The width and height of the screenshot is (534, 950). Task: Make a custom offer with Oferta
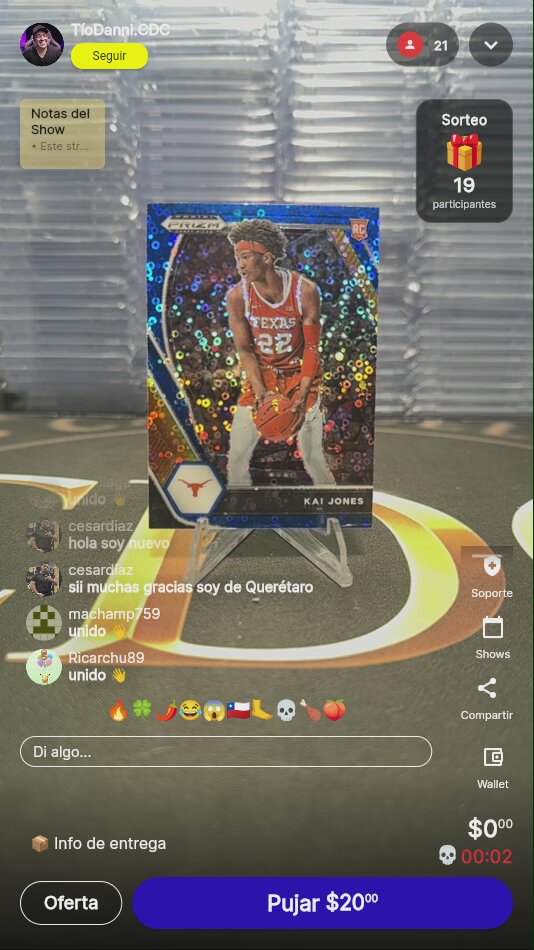point(71,903)
